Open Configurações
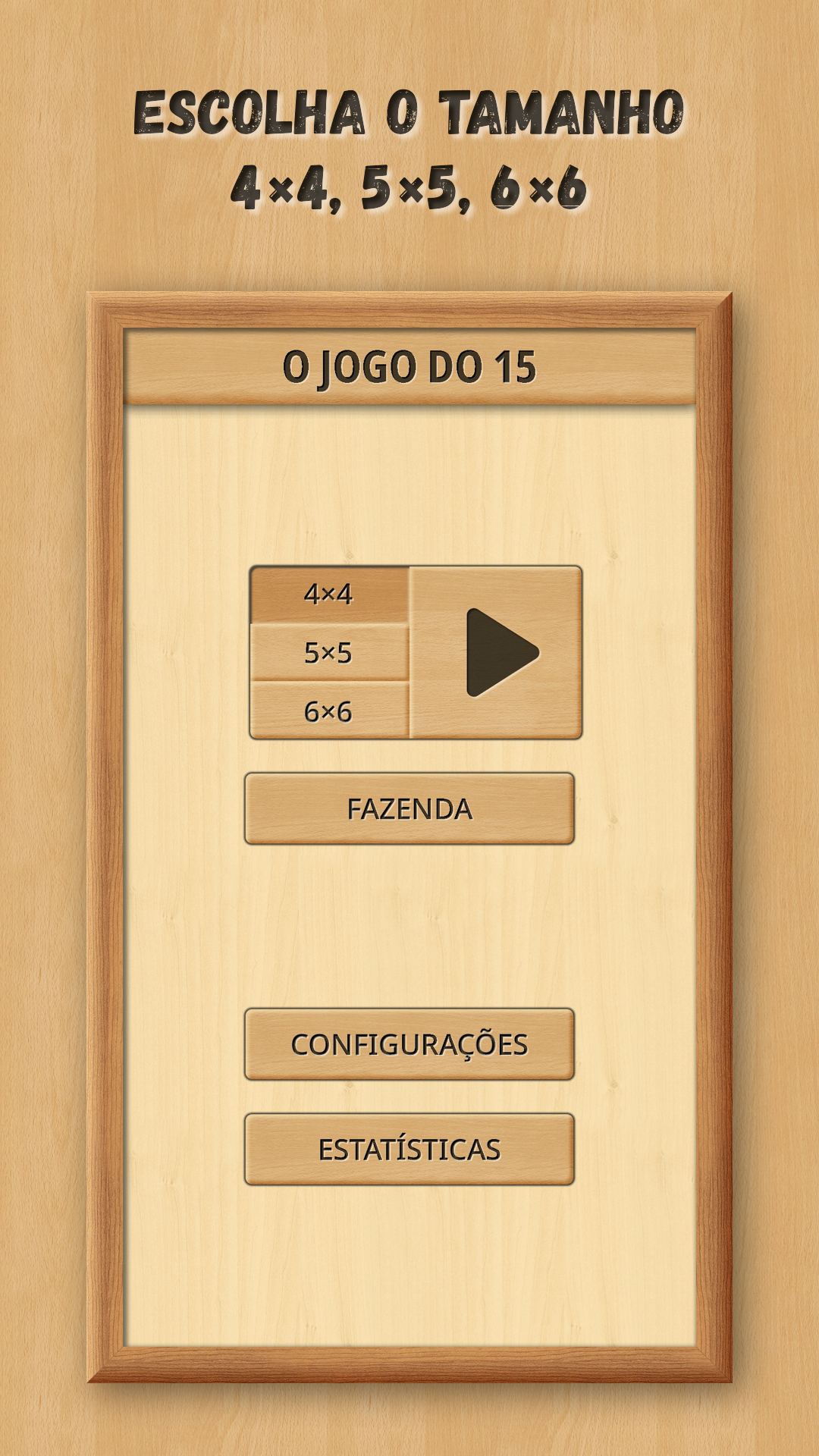Viewport: 819px width, 1456px height. point(409,1044)
